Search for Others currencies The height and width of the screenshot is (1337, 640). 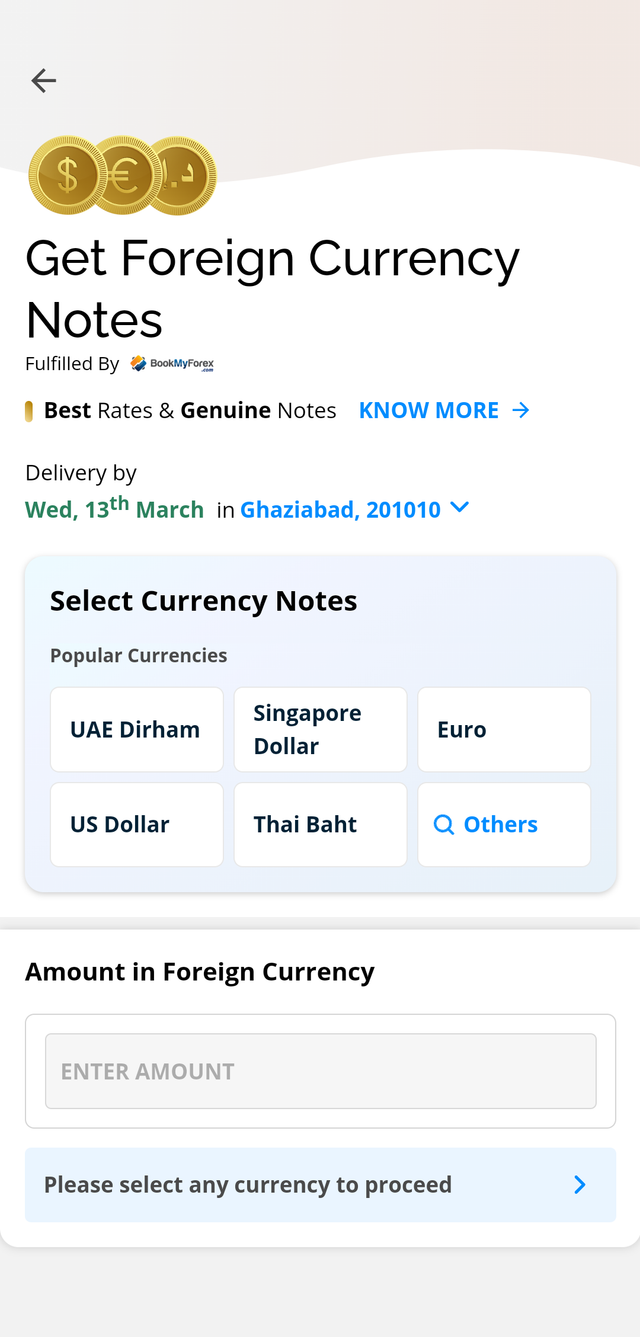pyautogui.click(x=504, y=824)
